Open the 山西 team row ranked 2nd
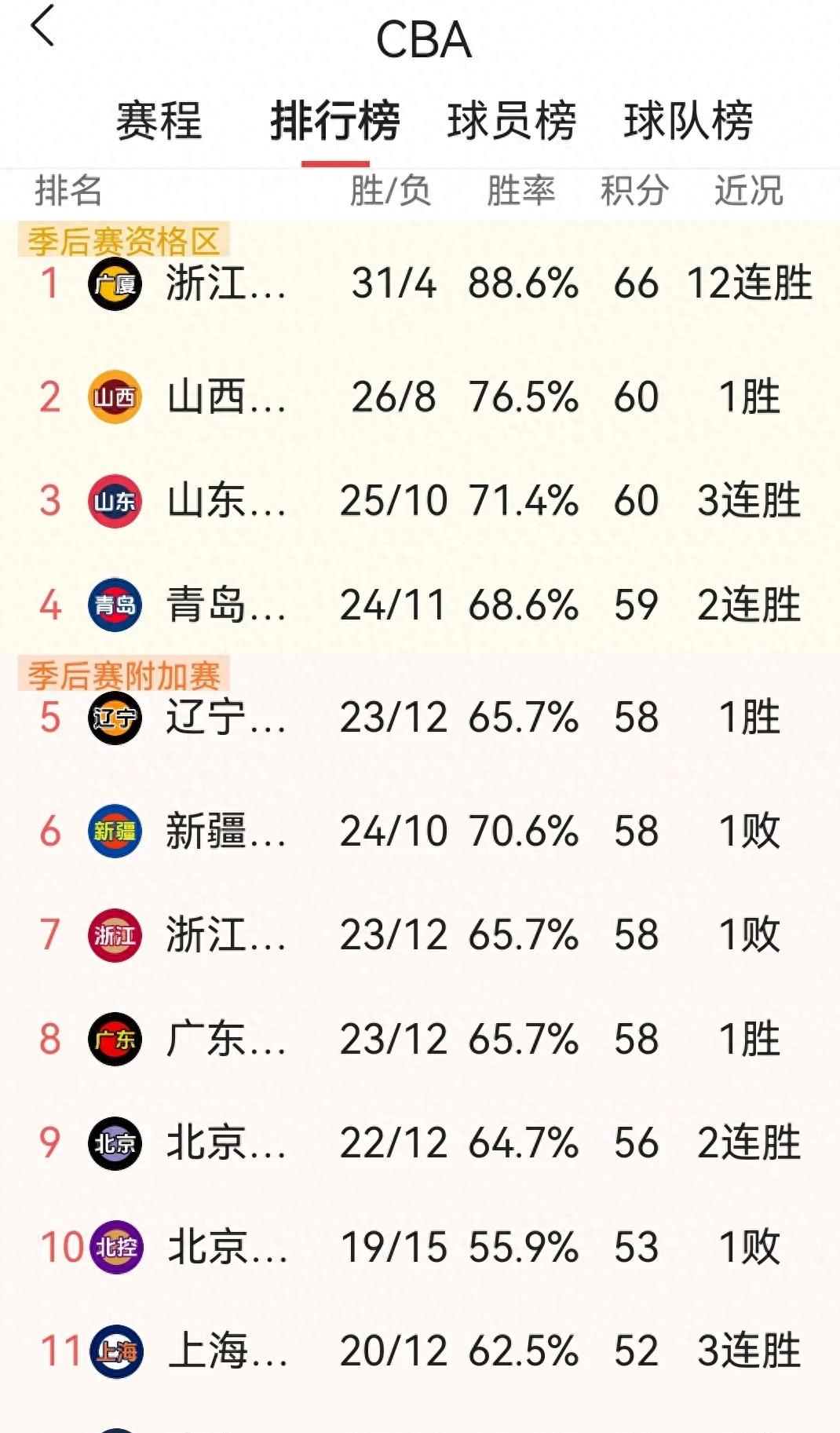The height and width of the screenshot is (1433, 840). [226, 397]
